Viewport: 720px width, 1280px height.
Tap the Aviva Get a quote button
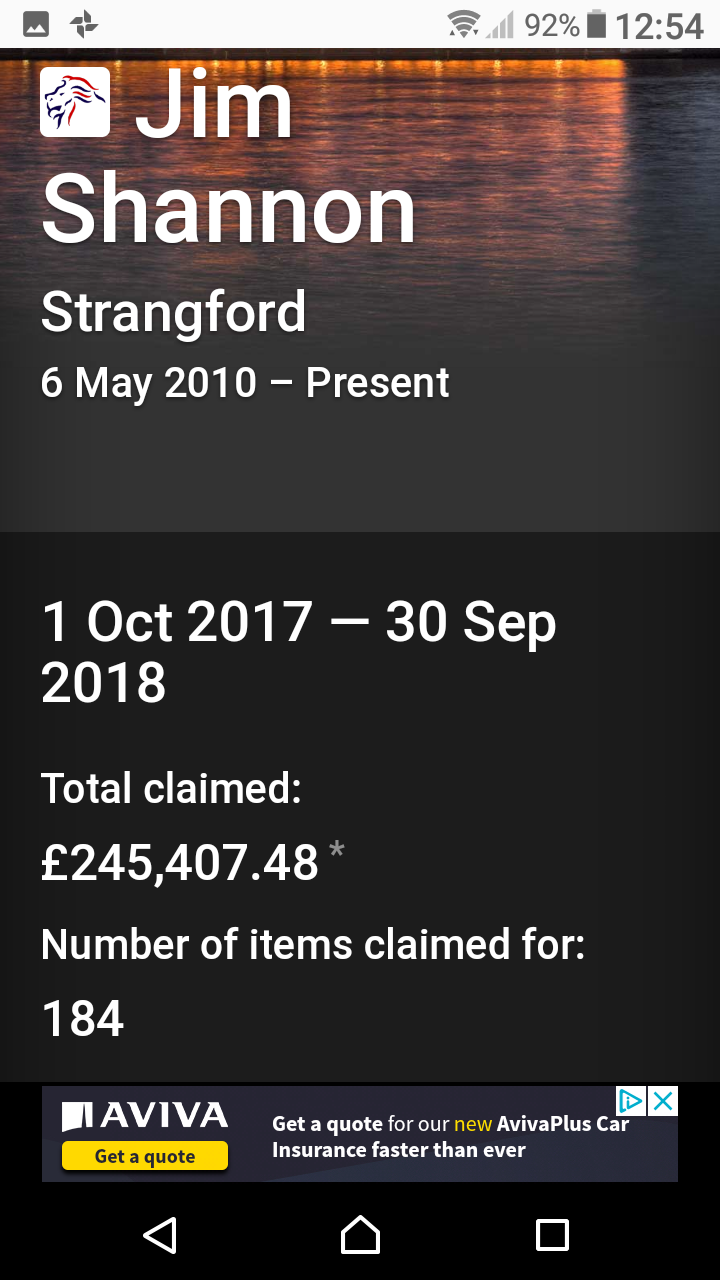click(x=145, y=1156)
